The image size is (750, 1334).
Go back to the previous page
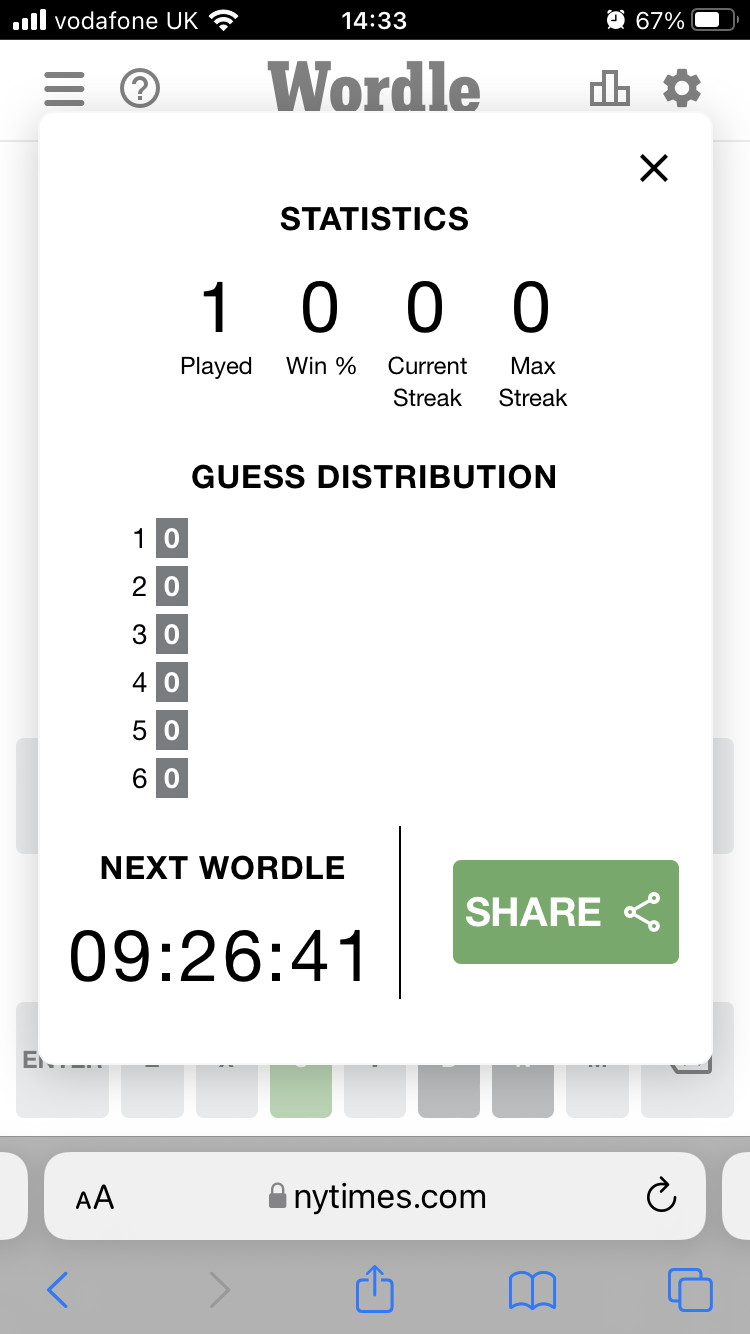[x=58, y=1290]
